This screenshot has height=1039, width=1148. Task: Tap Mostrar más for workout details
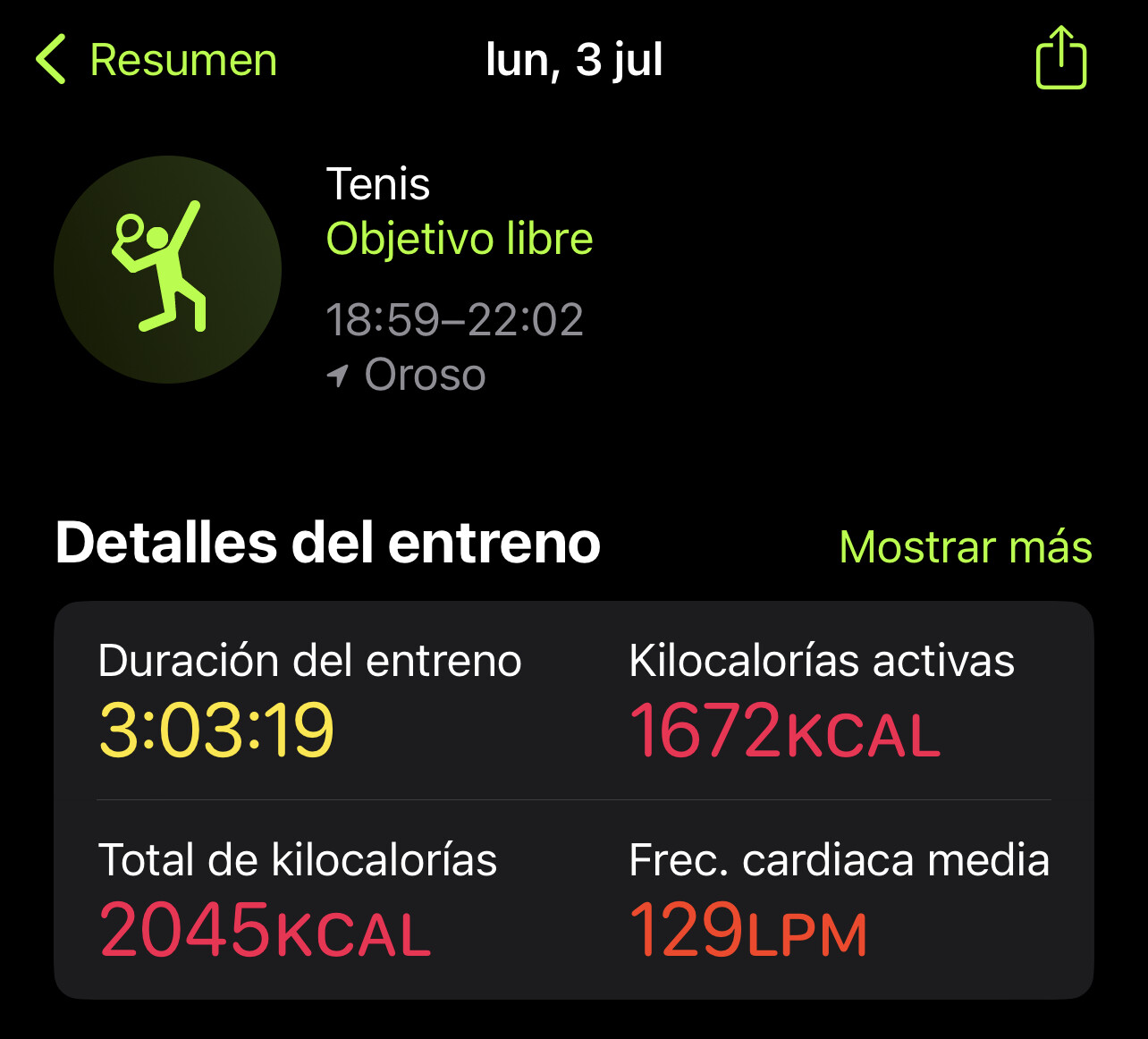965,547
